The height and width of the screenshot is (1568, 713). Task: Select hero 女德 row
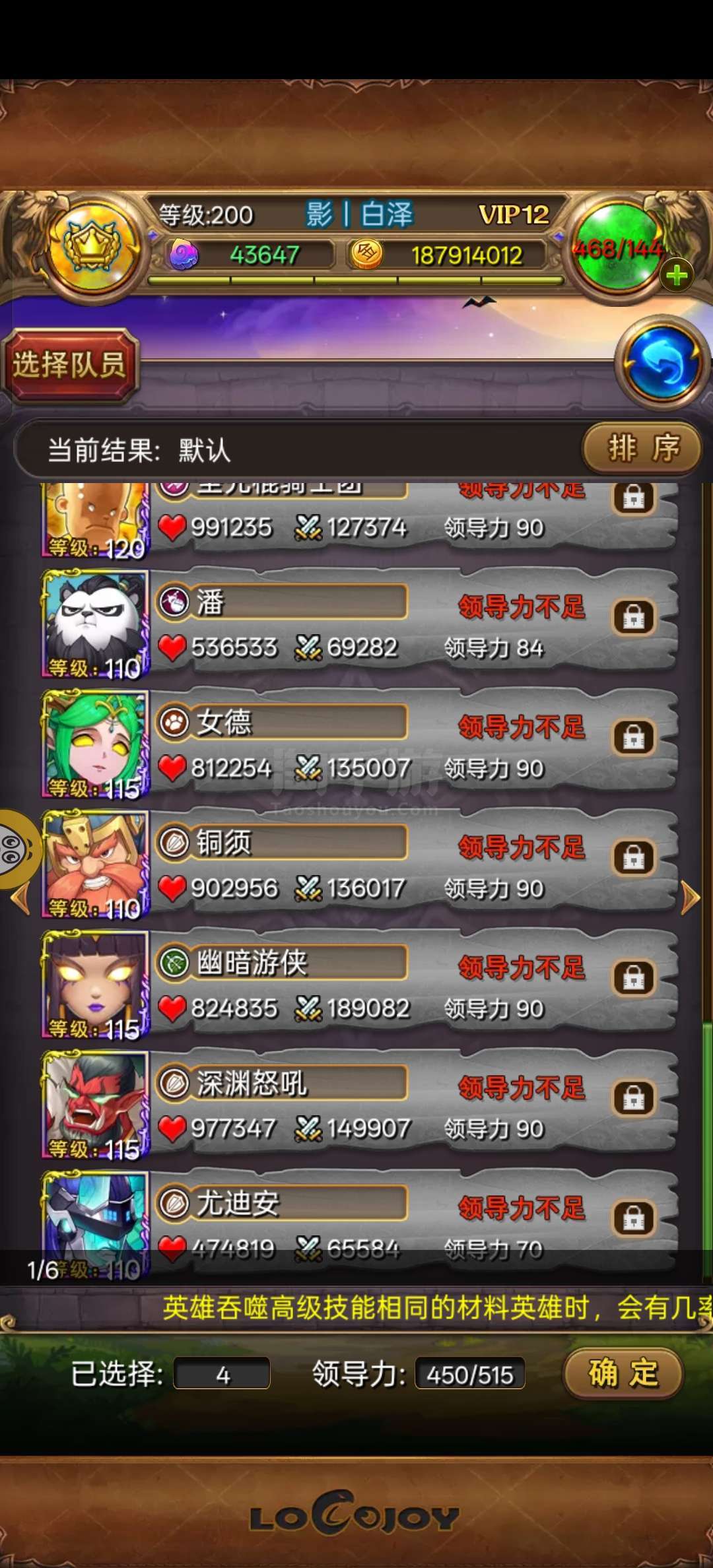click(x=360, y=743)
